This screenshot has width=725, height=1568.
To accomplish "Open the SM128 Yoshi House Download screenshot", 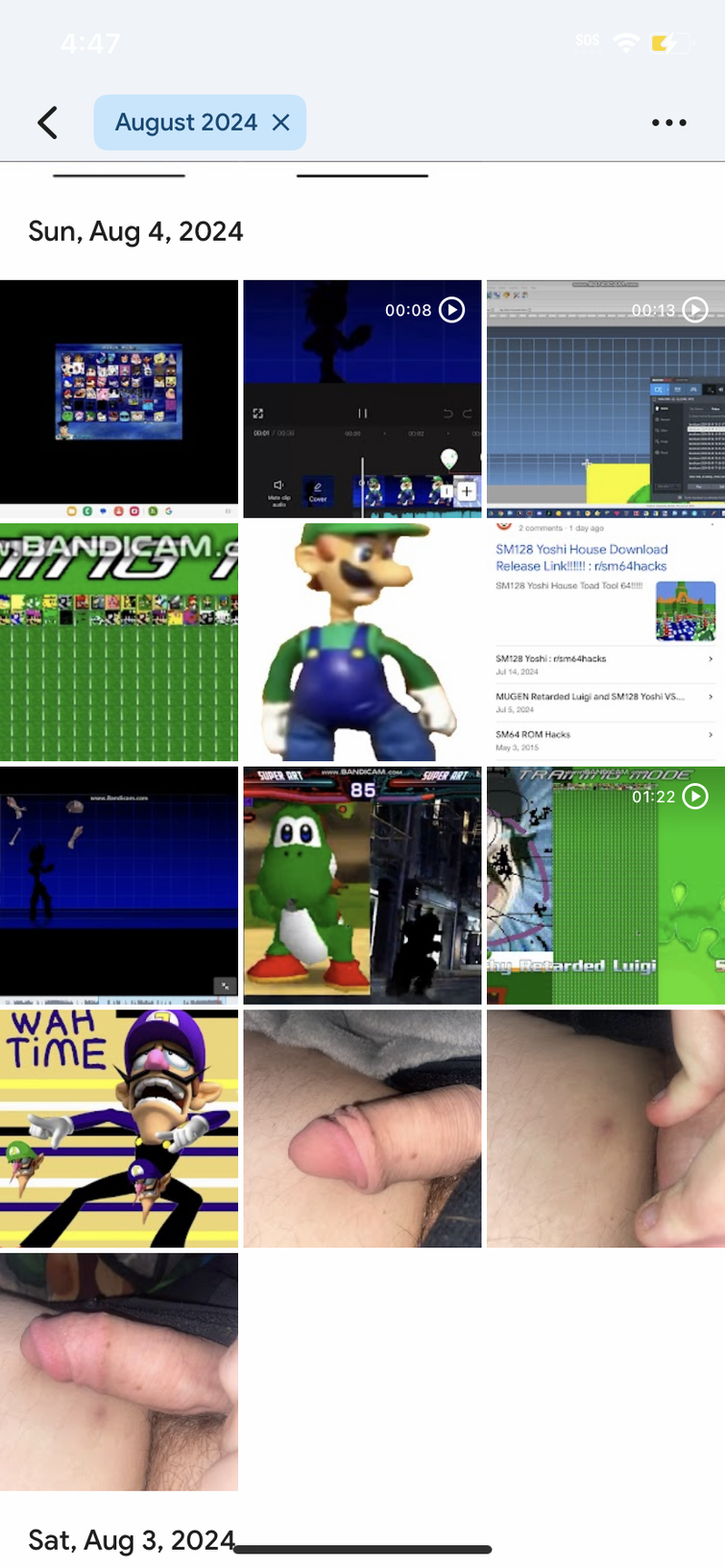I will click(606, 641).
